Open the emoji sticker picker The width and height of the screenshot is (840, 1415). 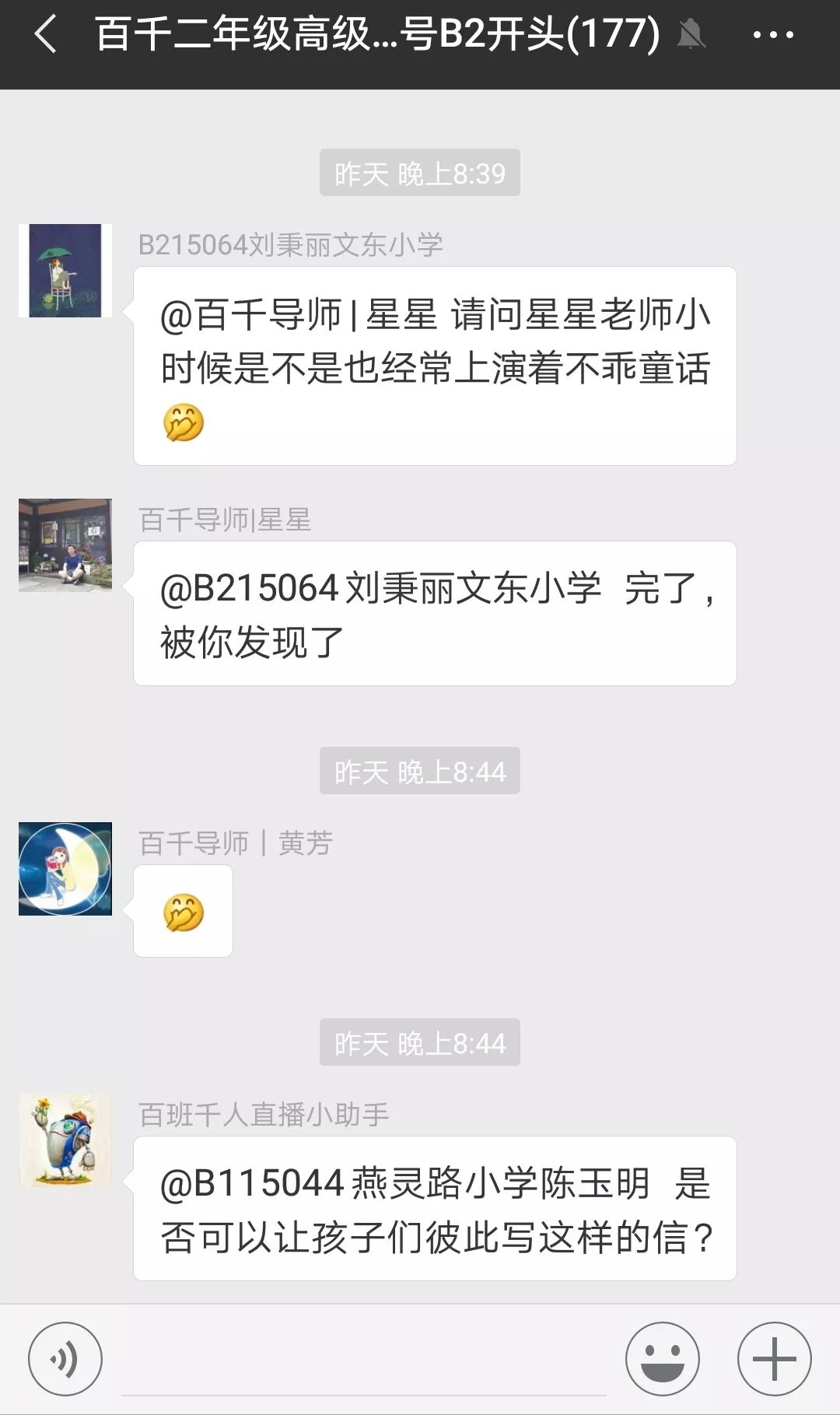662,1359
